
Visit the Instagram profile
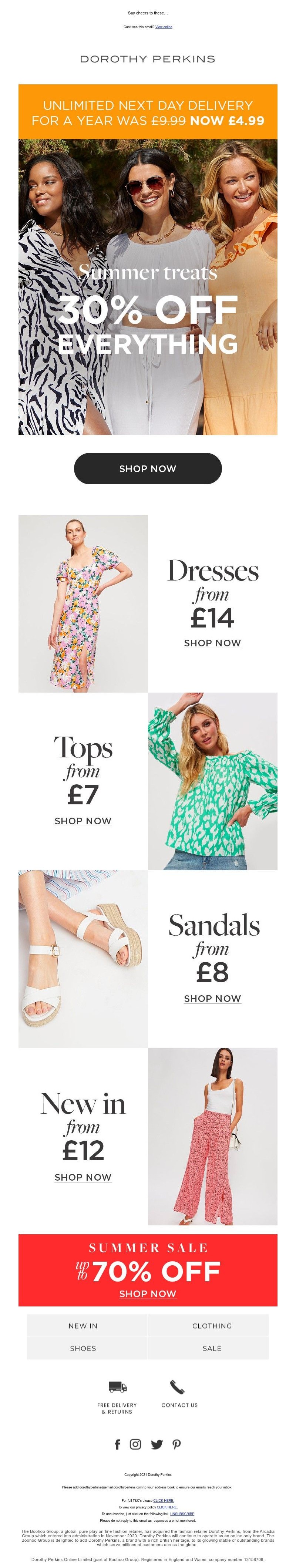coord(136,1444)
